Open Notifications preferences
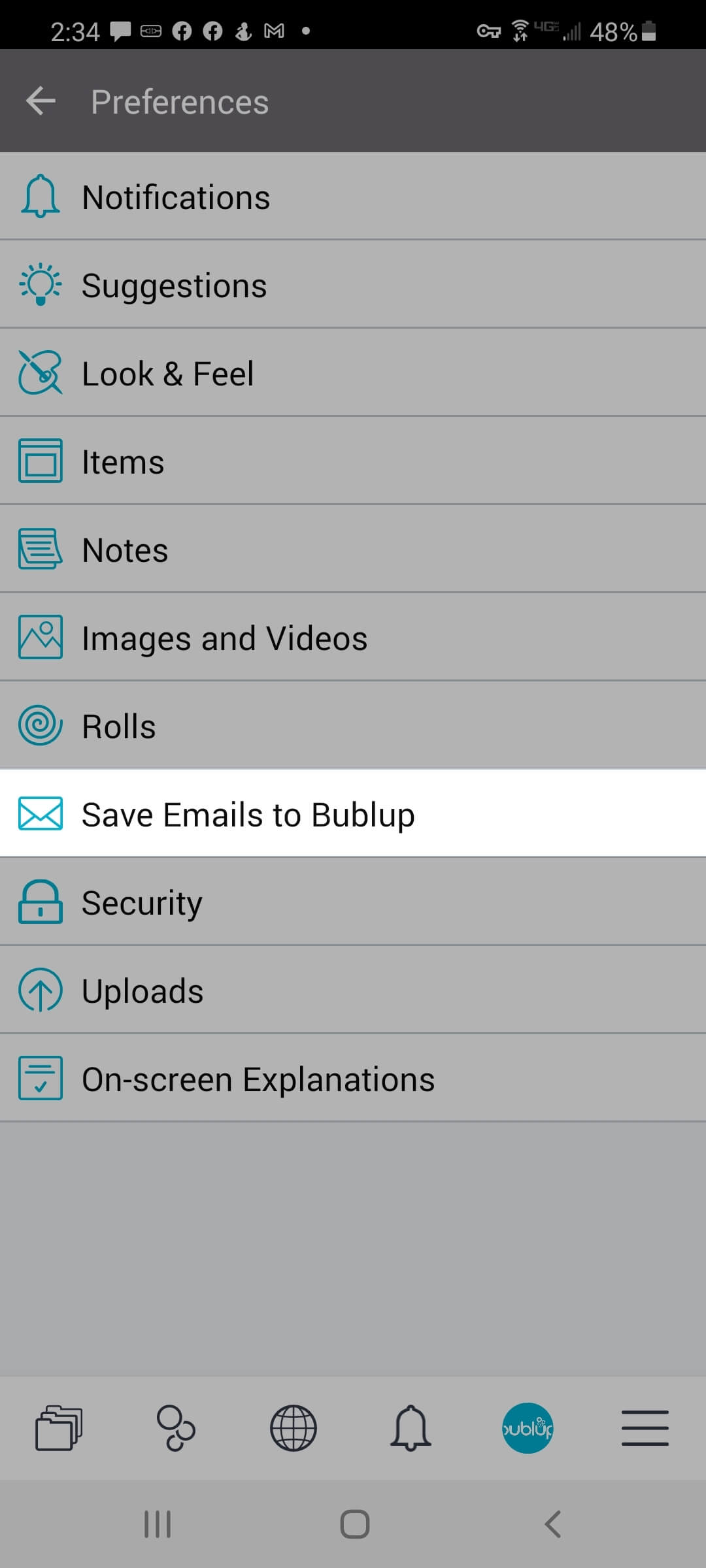The image size is (706, 1568). point(353,197)
